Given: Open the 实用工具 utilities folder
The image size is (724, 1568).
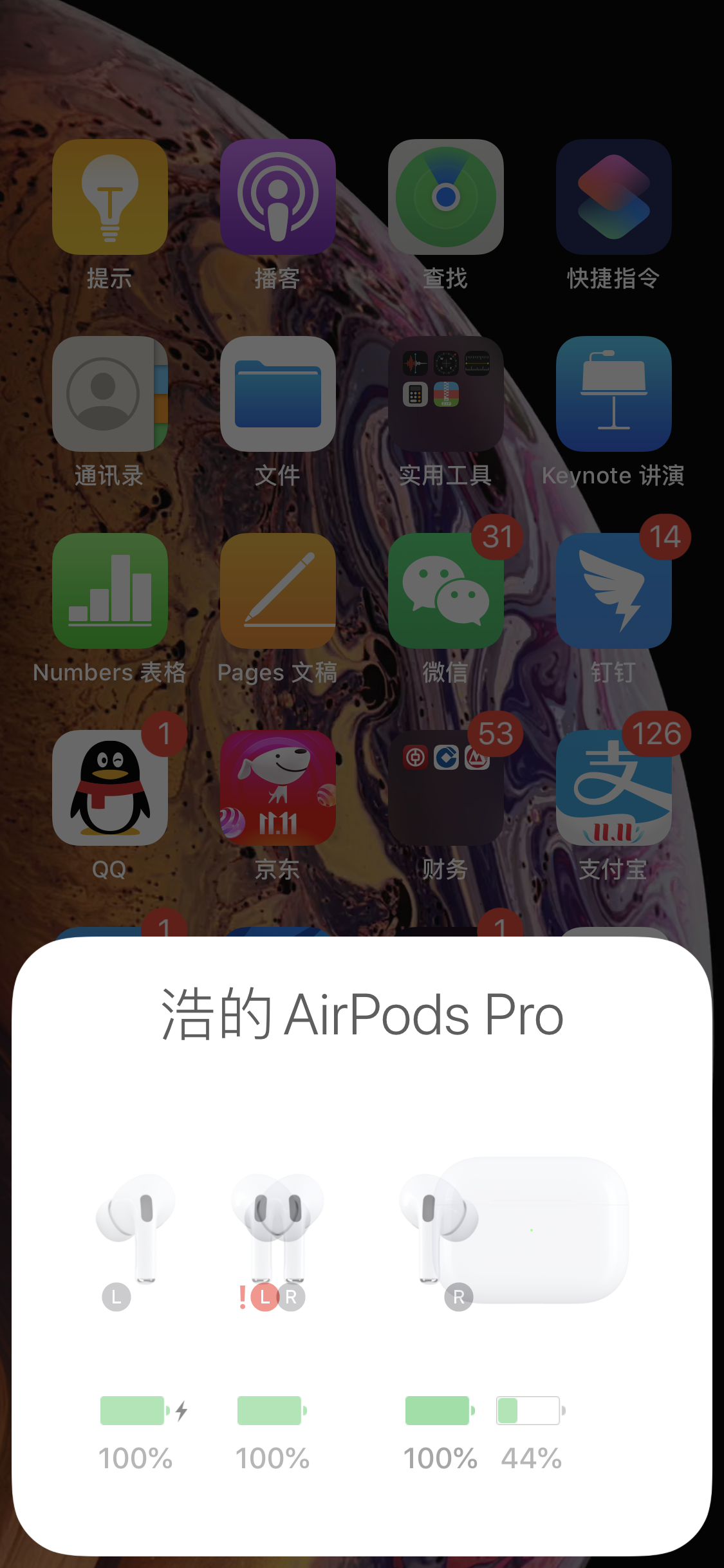Looking at the screenshot, I should [x=446, y=394].
